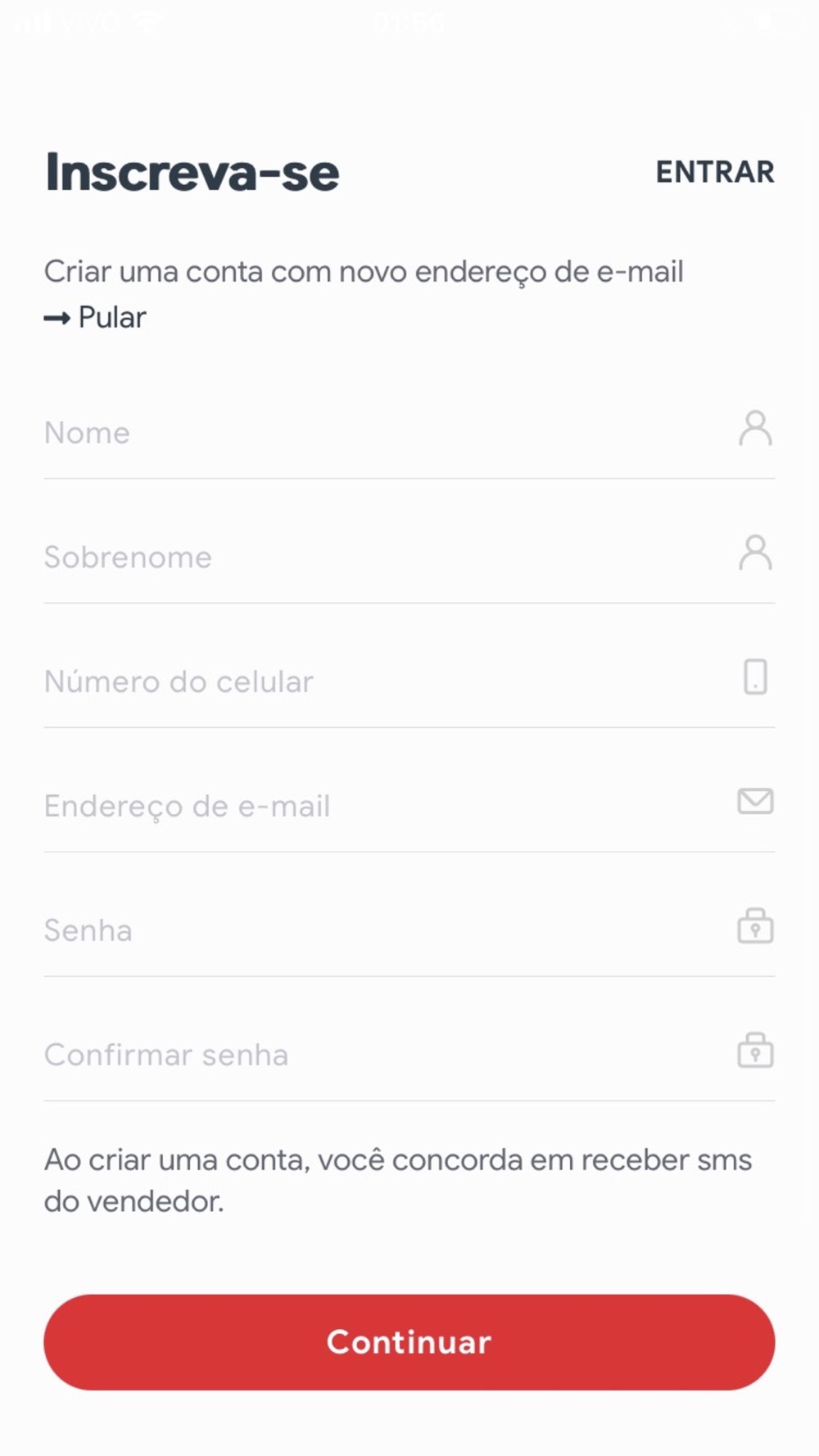Tap the red Continuar button
Screen dimensions: 819x1456
point(409,1341)
